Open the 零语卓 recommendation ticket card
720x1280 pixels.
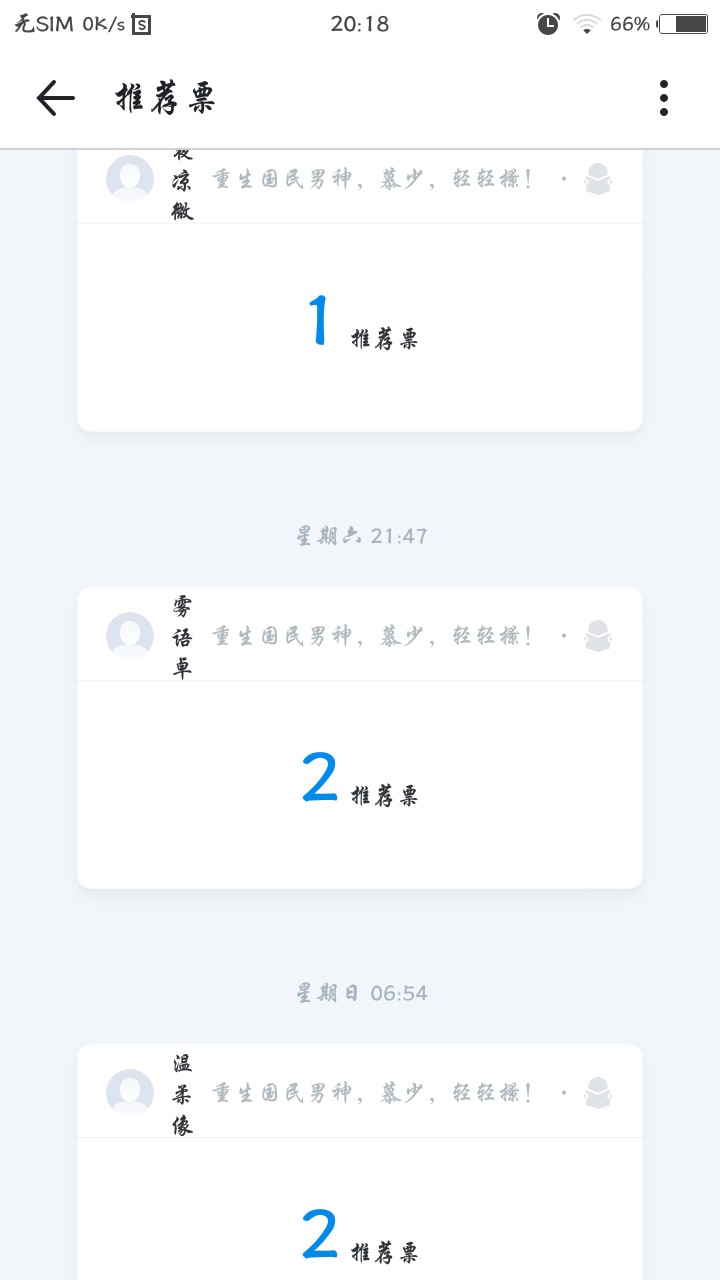coord(360,738)
